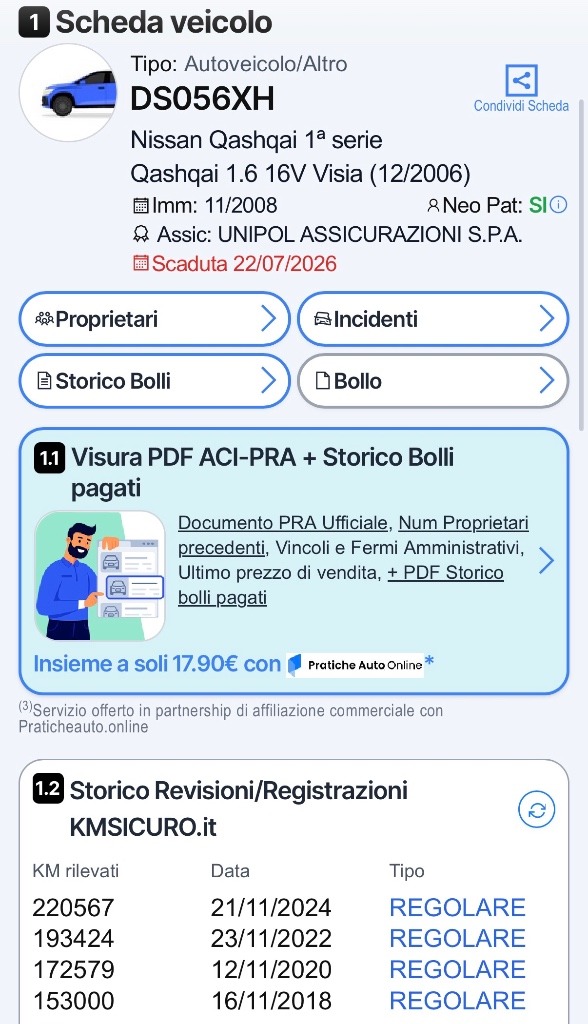Image resolution: width=588 pixels, height=1024 pixels.
Task: Refresh Storico Revisioni KMSICURO.it data
Action: click(x=536, y=810)
